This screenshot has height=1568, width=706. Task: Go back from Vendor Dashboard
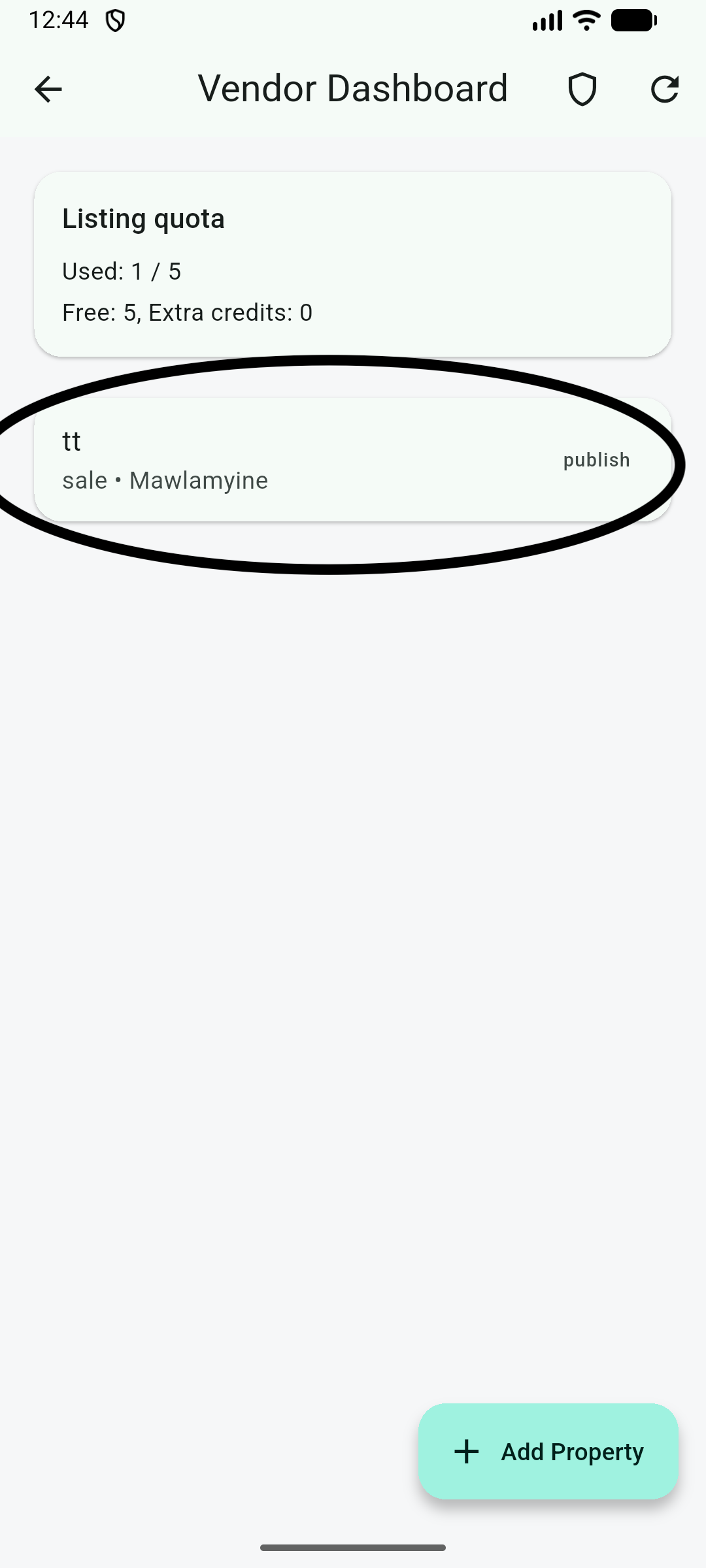[48, 90]
